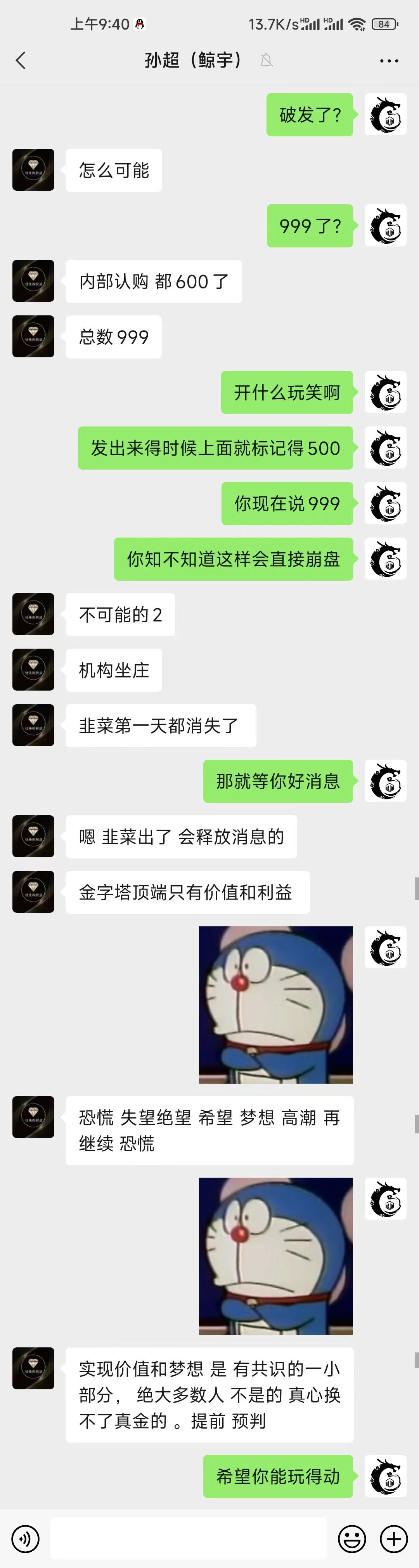The width and height of the screenshot is (419, 1568).
Task: View the Doraemon sticker above 实现价值和梦想
Action: tap(275, 1256)
